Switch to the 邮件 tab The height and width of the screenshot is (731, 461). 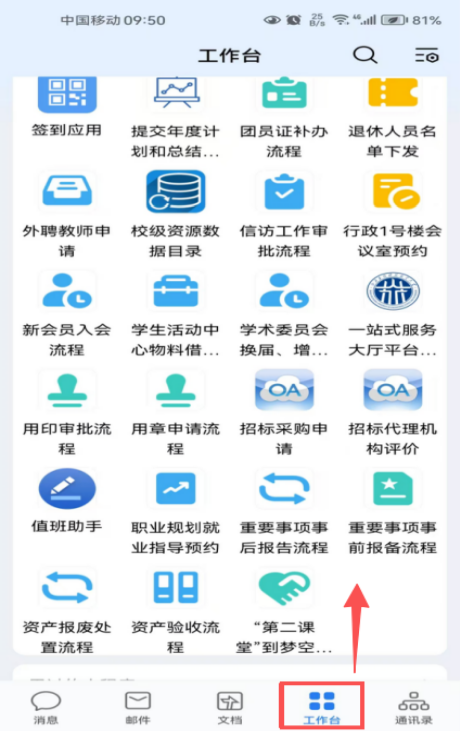pos(138,707)
